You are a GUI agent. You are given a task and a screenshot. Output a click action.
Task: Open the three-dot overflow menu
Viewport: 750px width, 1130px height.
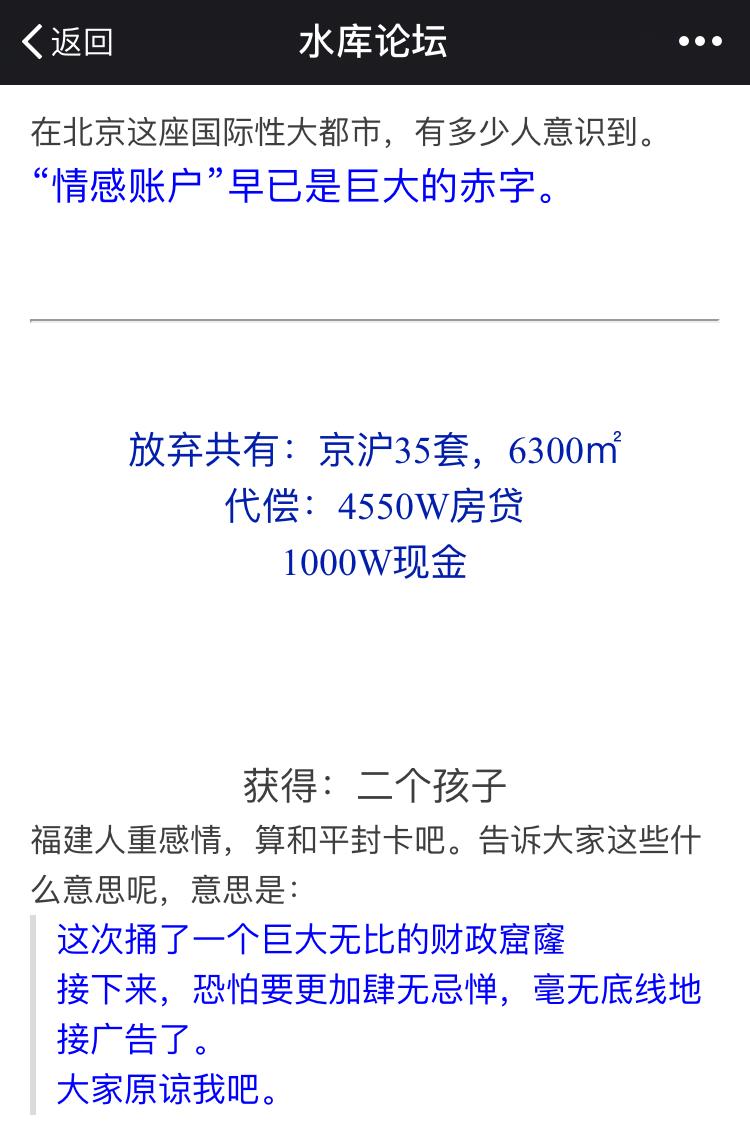(699, 42)
